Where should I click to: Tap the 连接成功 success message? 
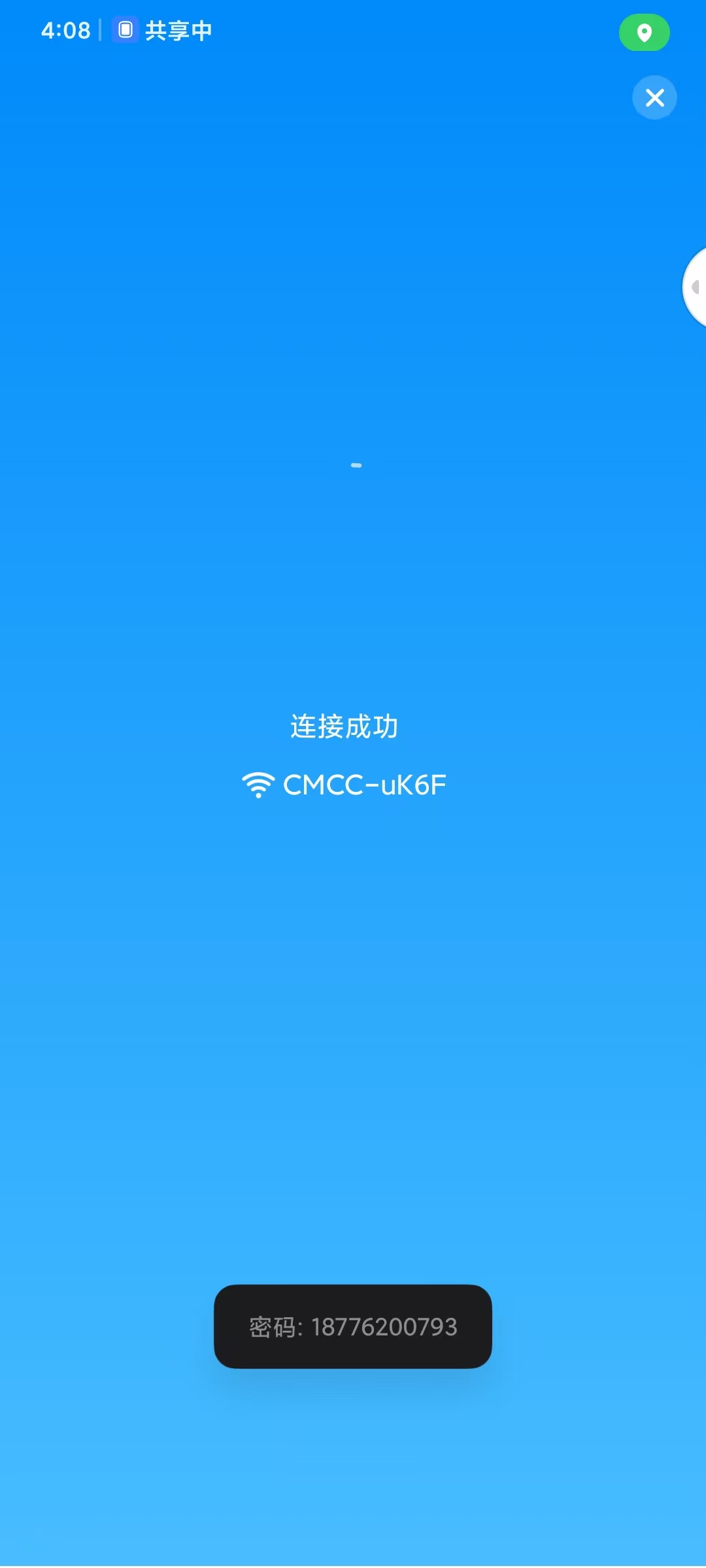click(x=343, y=726)
